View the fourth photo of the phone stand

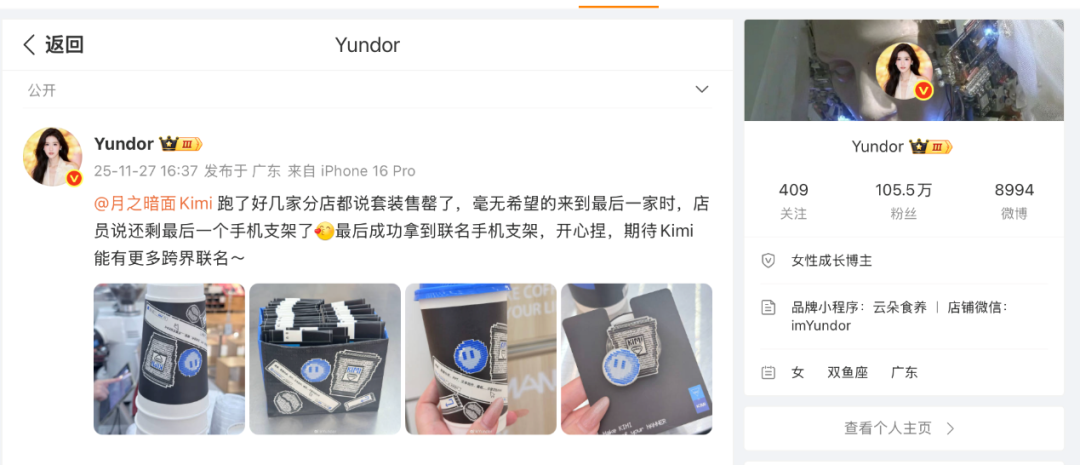point(636,359)
